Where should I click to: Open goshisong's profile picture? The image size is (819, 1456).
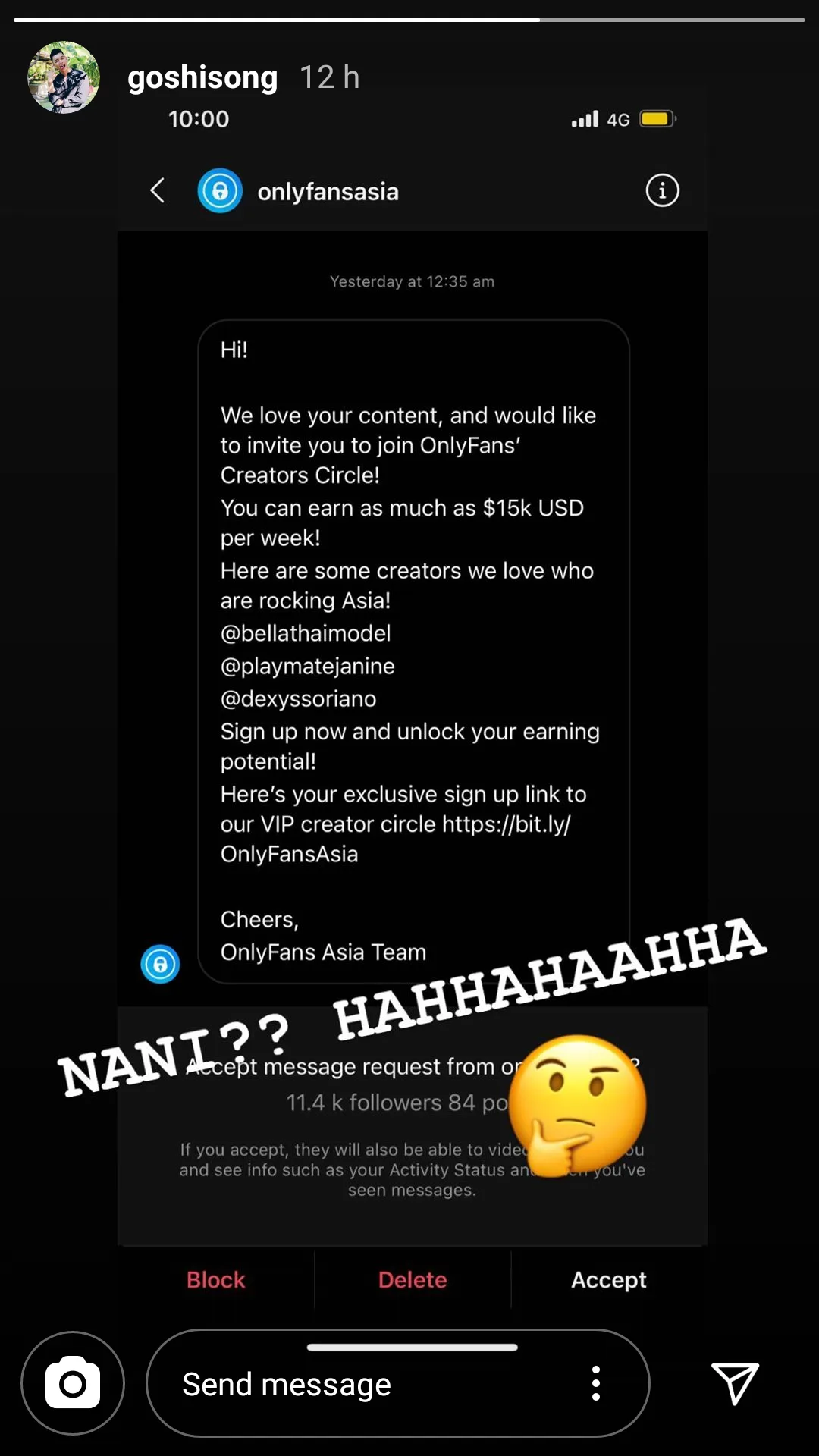tap(64, 77)
